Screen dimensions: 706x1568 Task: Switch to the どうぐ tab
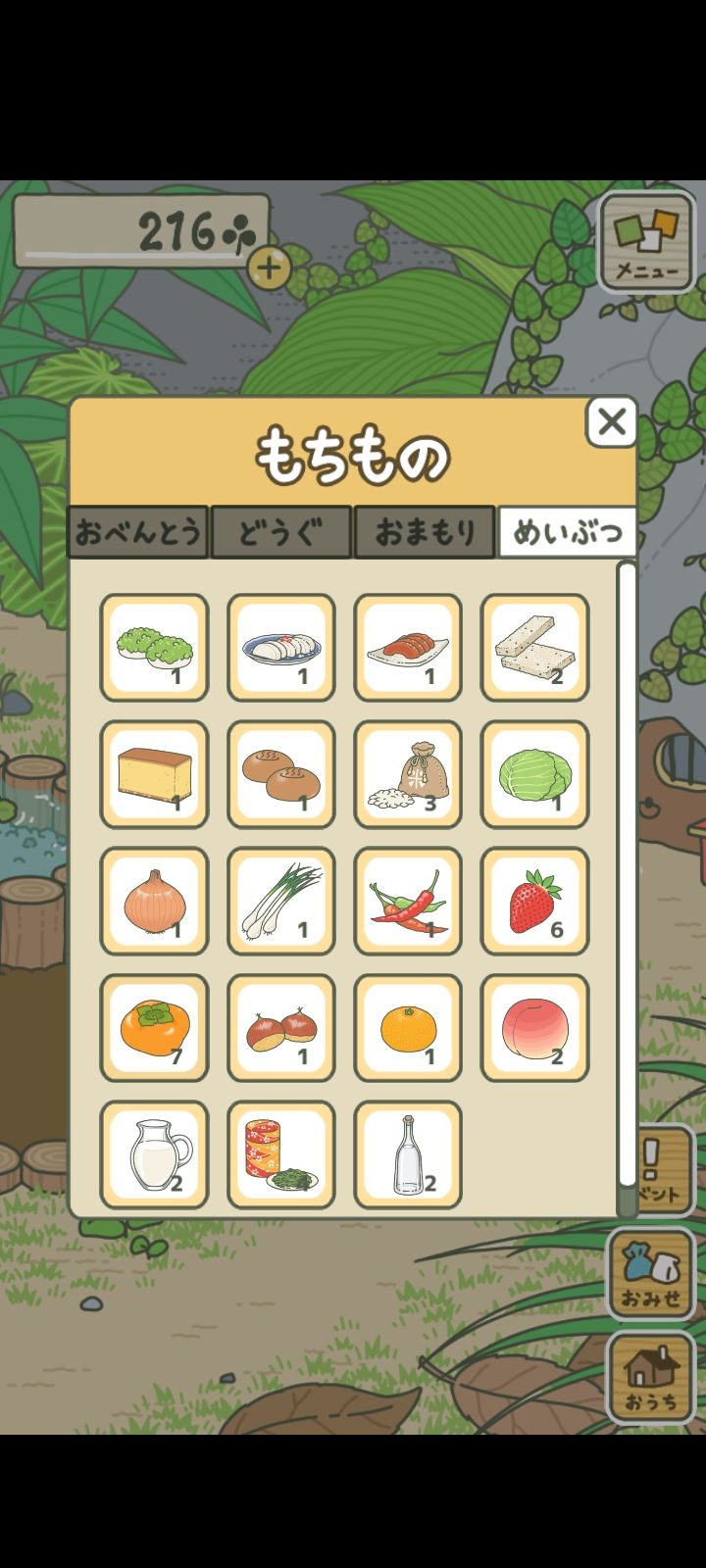pyautogui.click(x=280, y=532)
